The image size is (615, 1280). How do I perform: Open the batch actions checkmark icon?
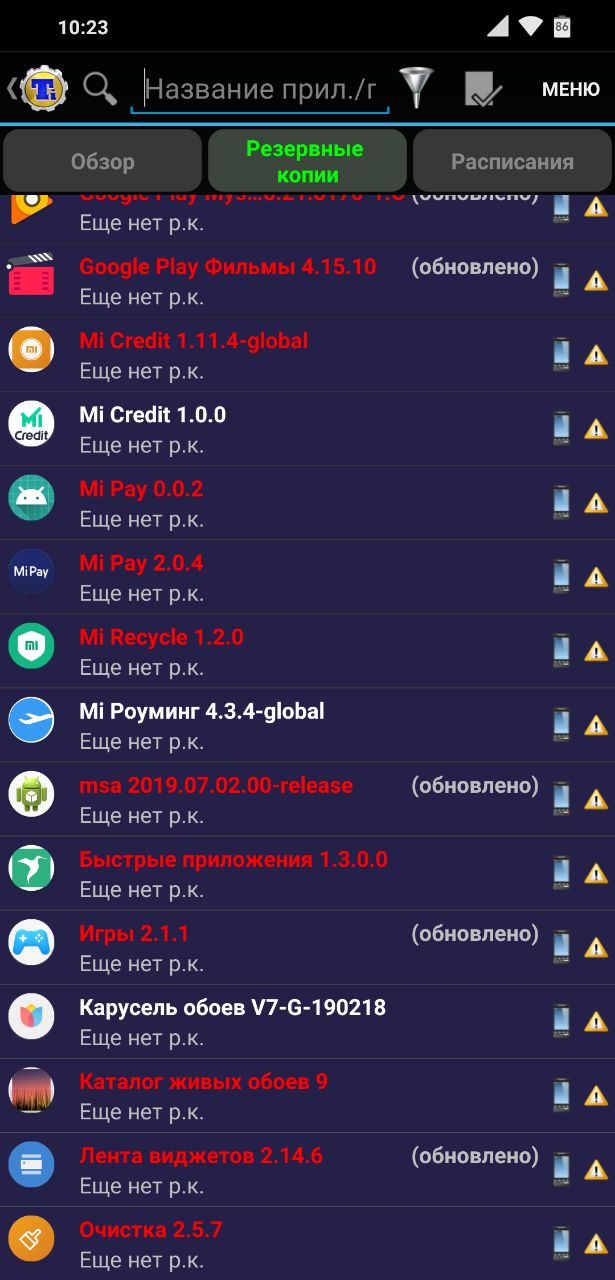coord(483,89)
